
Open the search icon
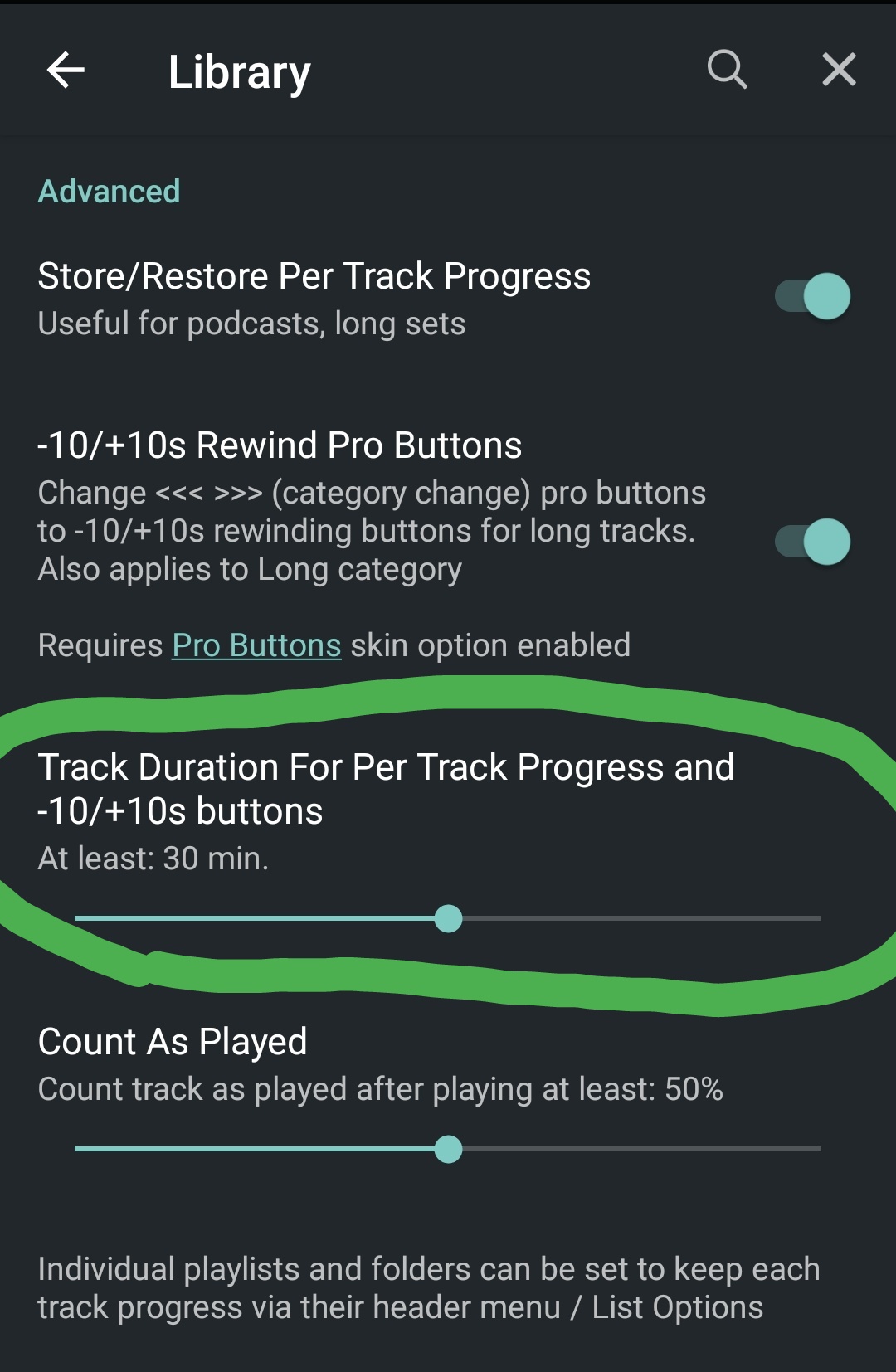[x=727, y=70]
